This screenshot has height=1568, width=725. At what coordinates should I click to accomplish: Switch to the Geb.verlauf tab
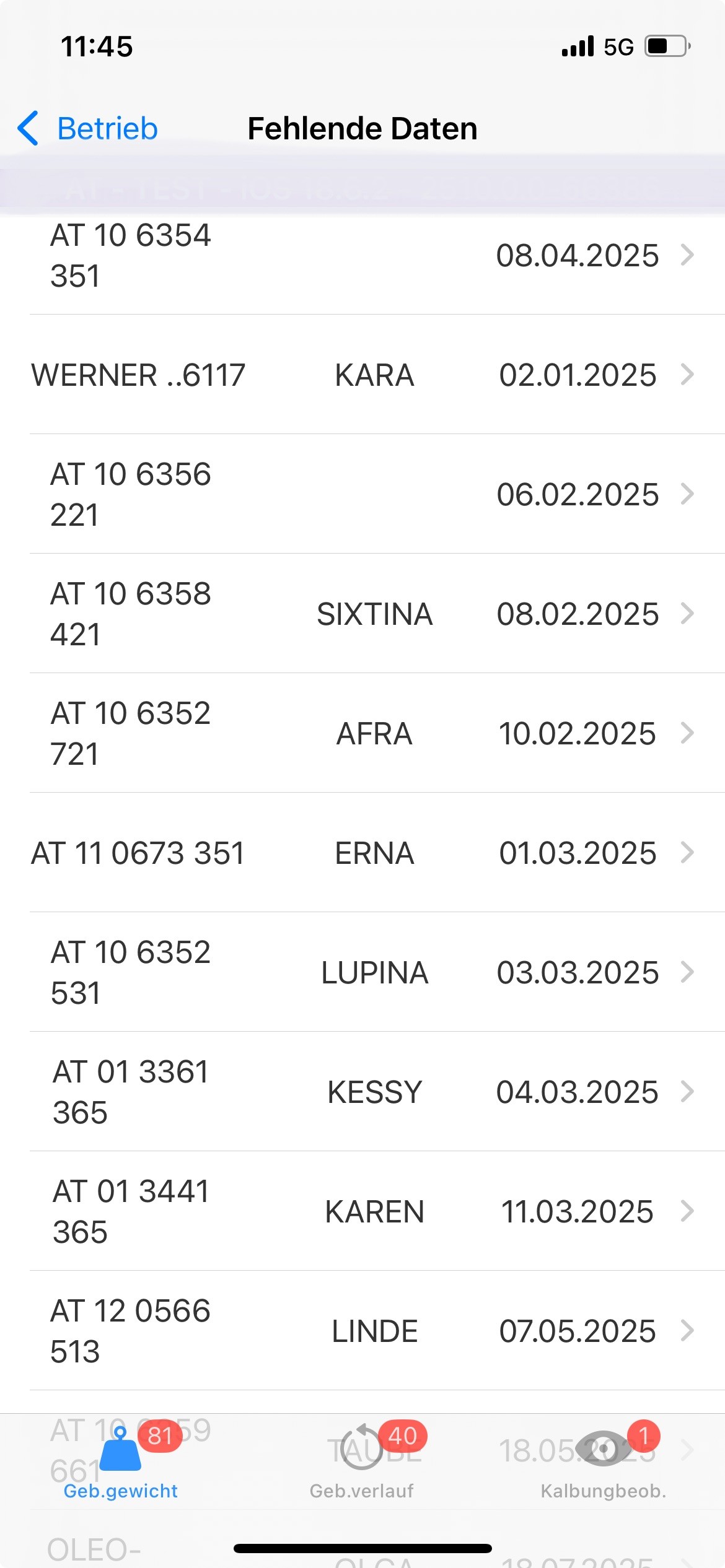[362, 1461]
